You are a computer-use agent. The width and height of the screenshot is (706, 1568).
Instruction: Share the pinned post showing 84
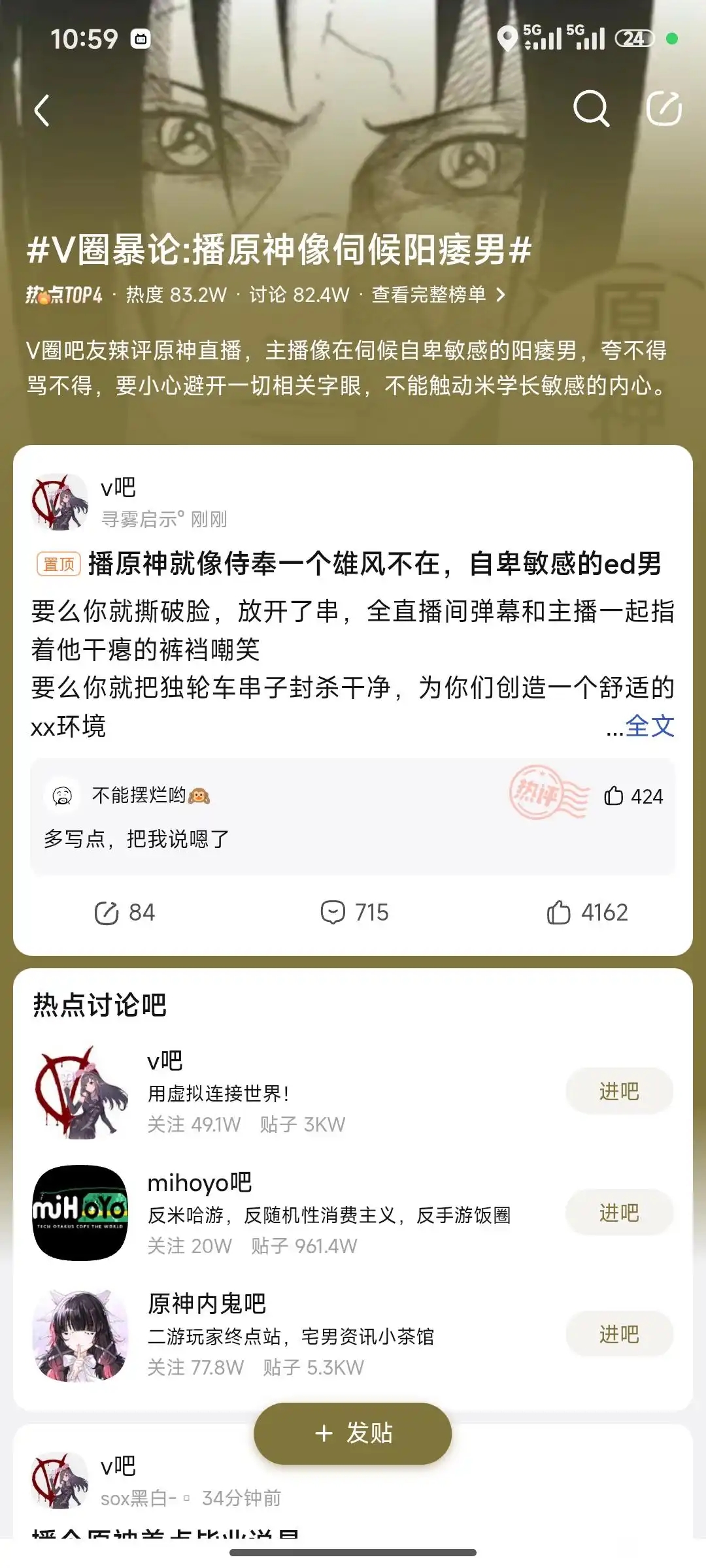pyautogui.click(x=125, y=913)
